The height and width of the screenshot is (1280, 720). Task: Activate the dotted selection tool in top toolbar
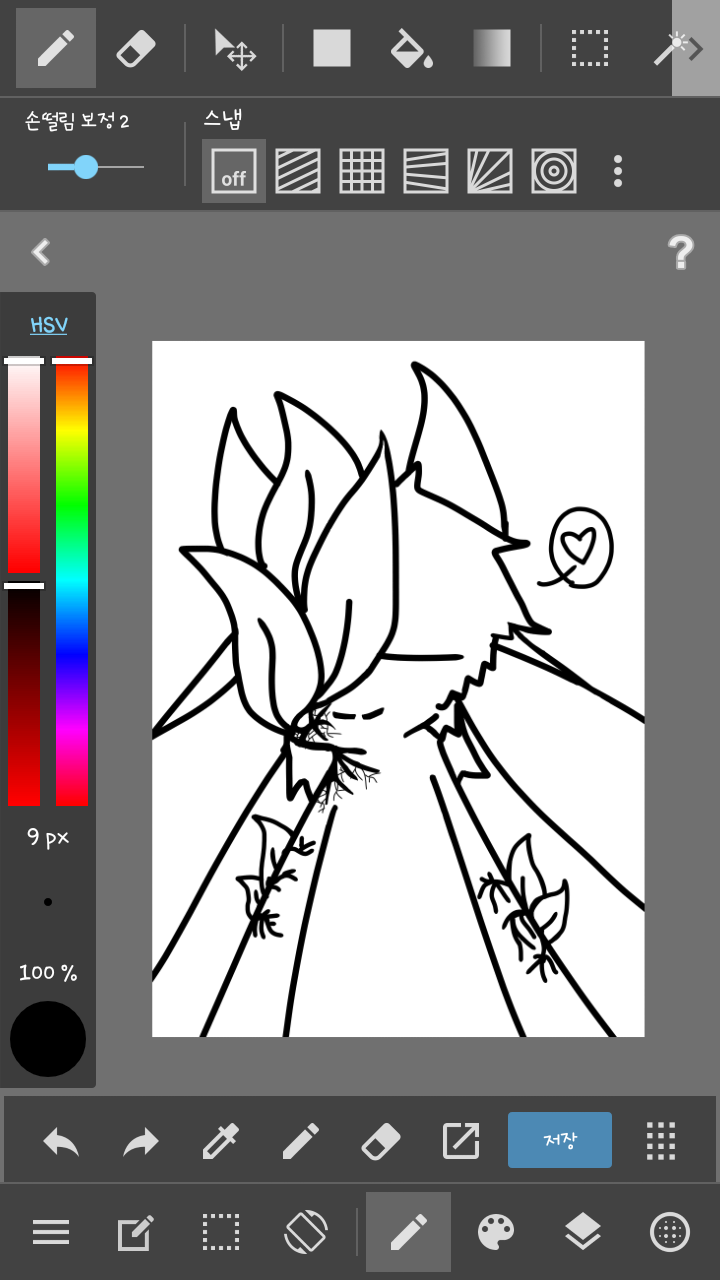[589, 48]
